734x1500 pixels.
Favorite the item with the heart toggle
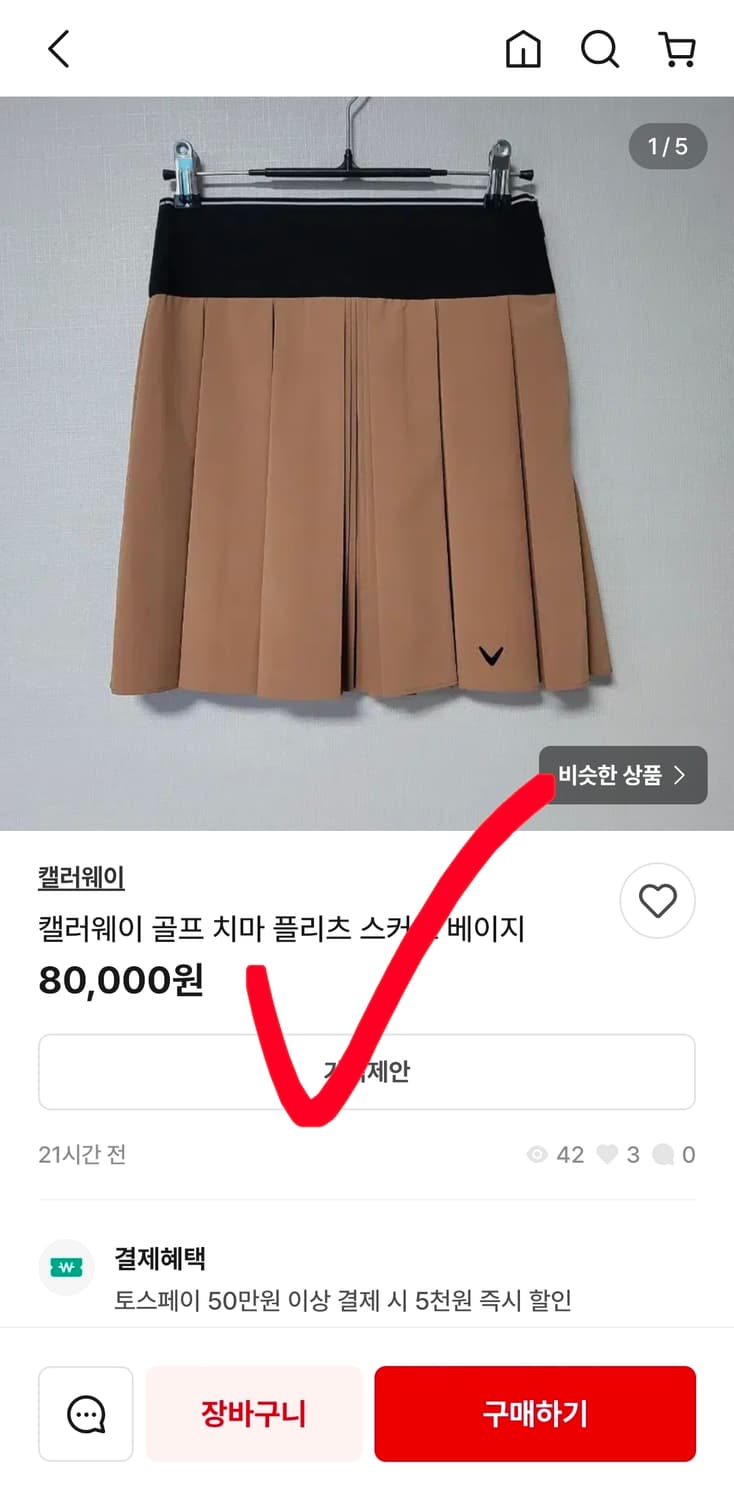[657, 901]
